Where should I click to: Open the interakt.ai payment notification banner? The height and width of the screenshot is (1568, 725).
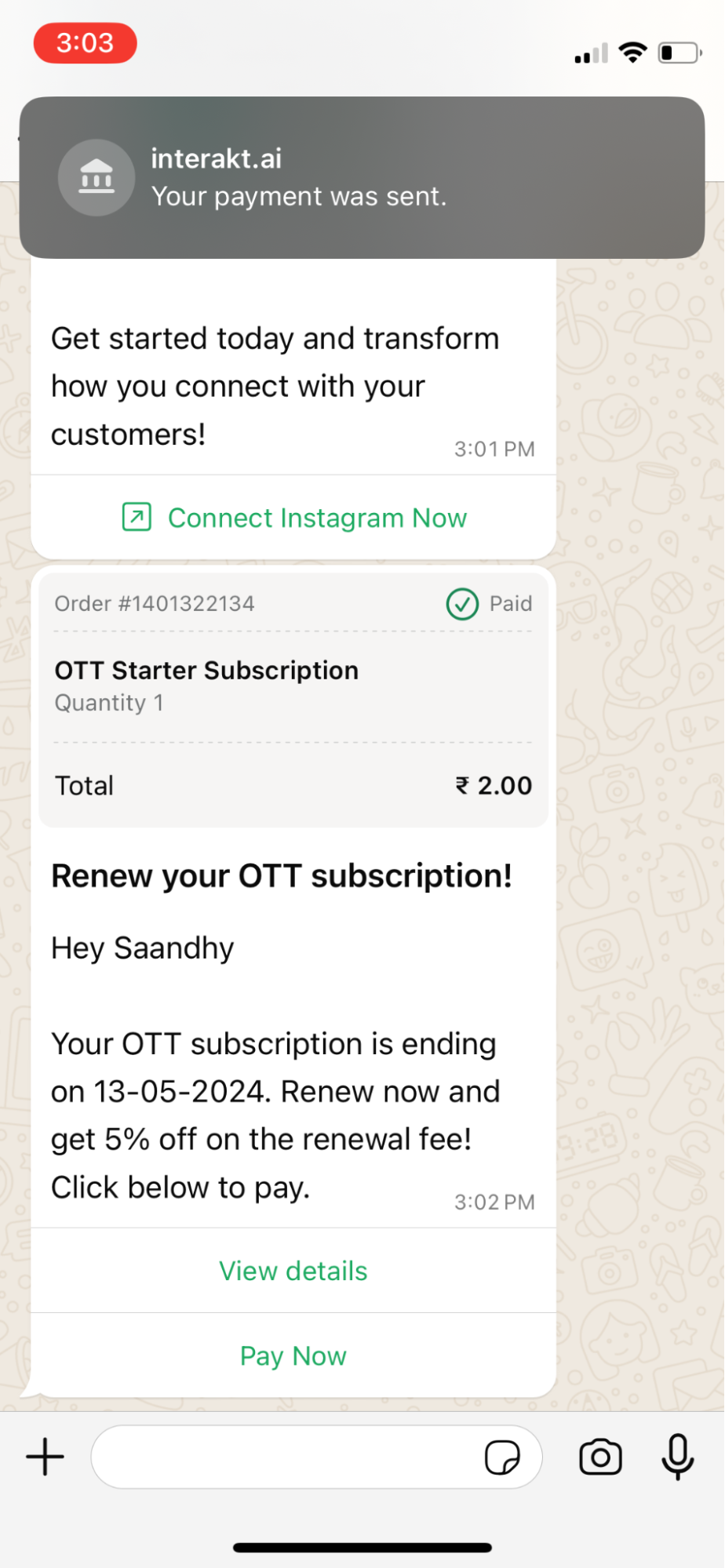[362, 177]
